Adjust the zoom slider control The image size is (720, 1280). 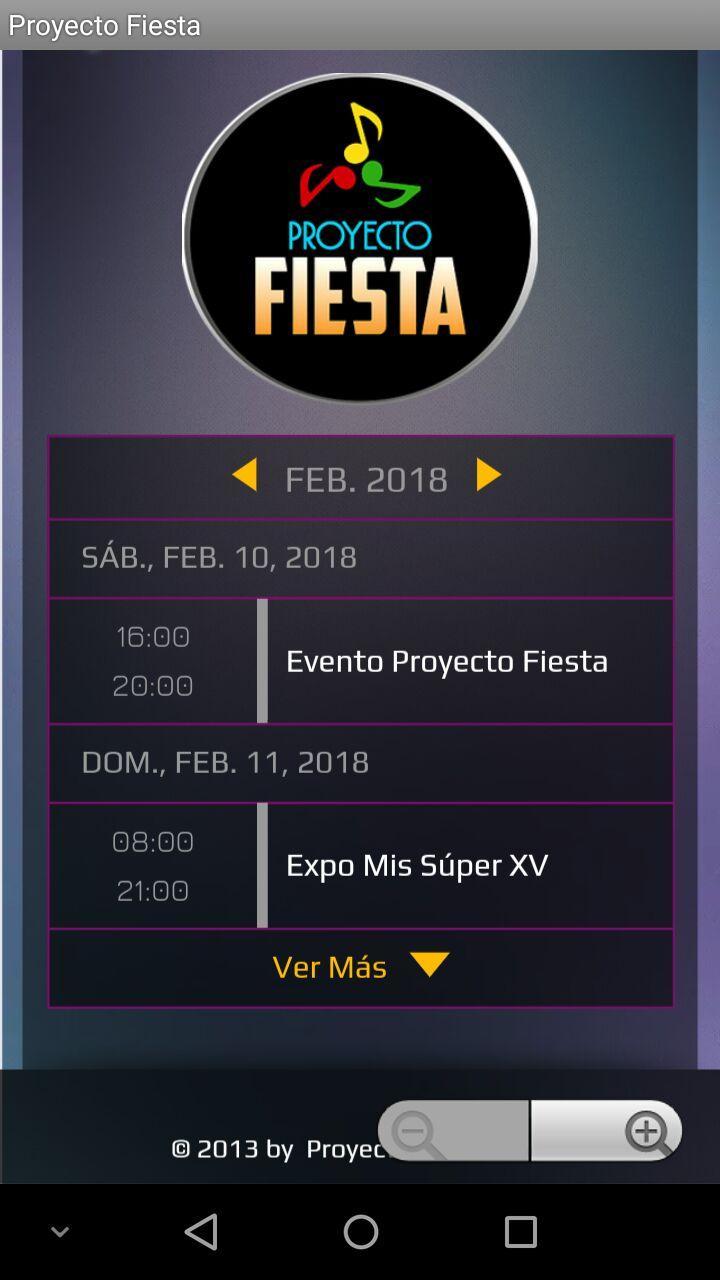tap(530, 1128)
